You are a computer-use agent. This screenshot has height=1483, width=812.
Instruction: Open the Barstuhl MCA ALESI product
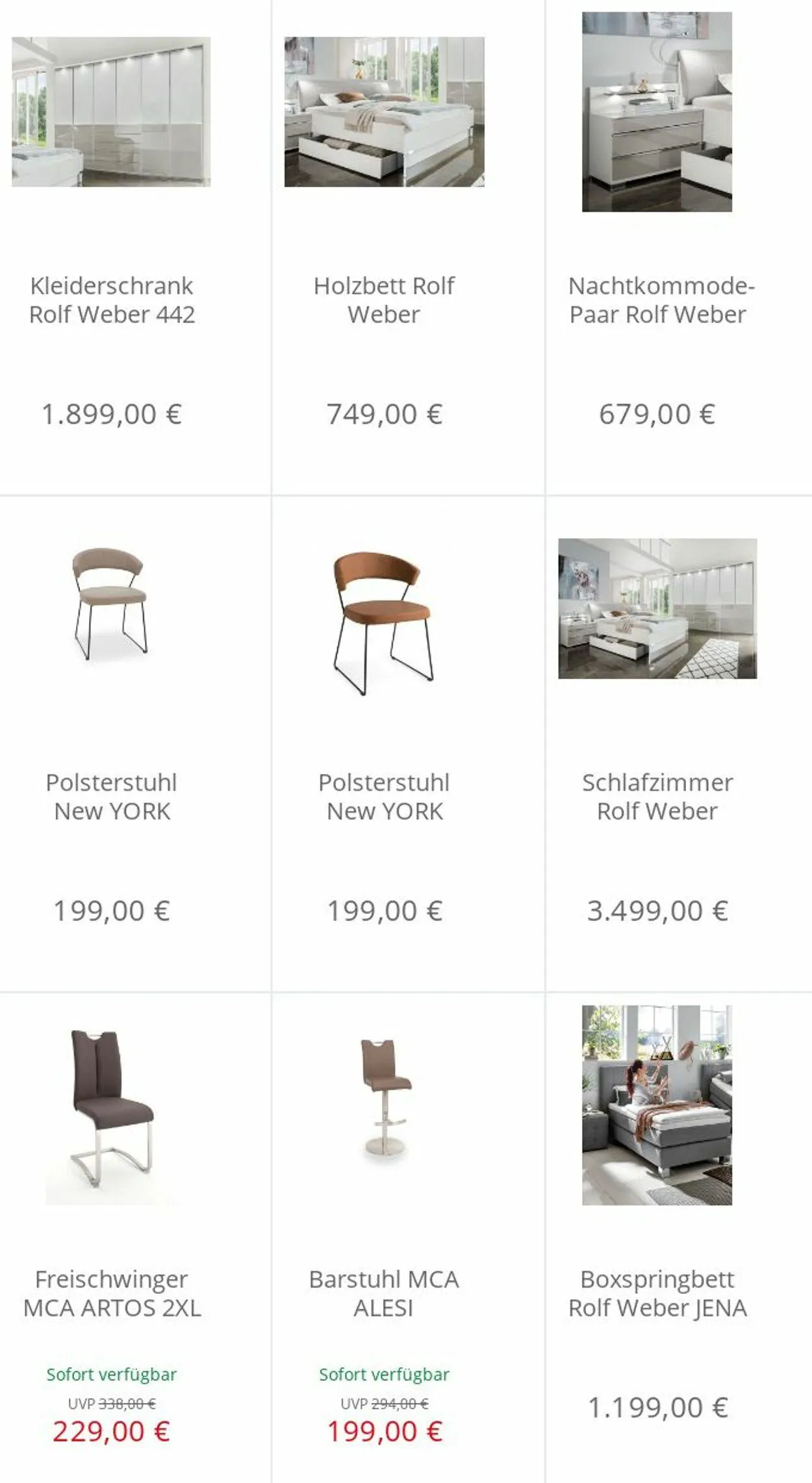tap(384, 1293)
